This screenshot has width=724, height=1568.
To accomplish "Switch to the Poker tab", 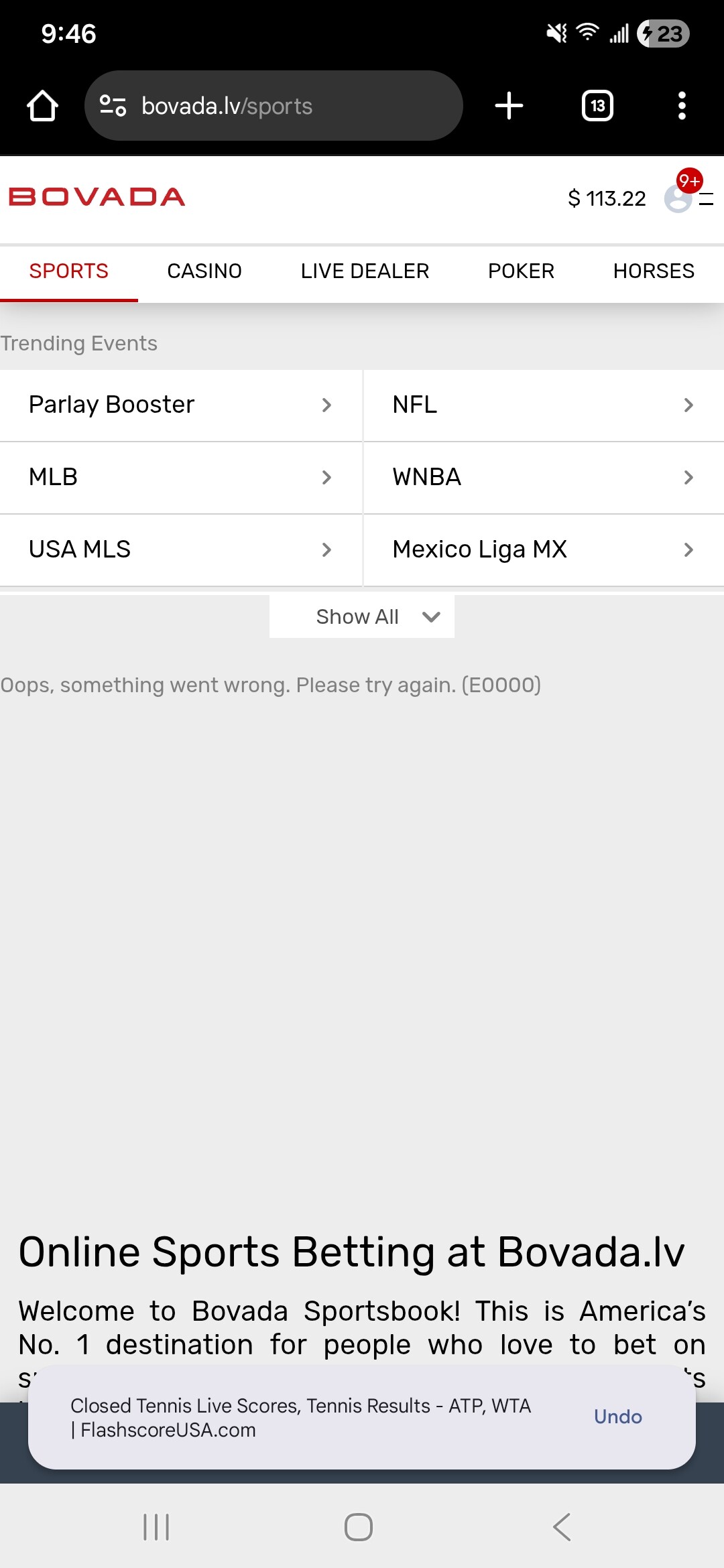I will pos(521,271).
